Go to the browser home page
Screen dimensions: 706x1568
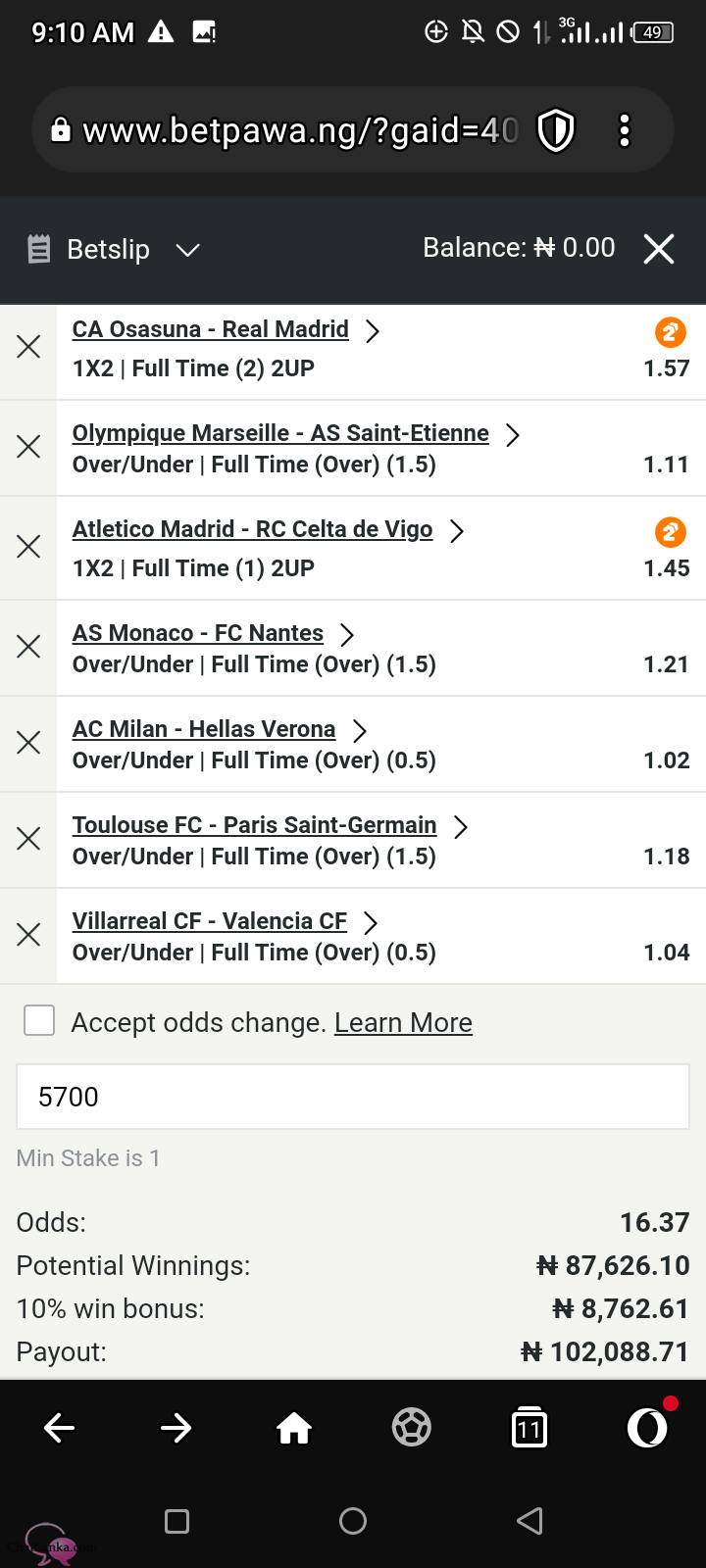tap(294, 1428)
